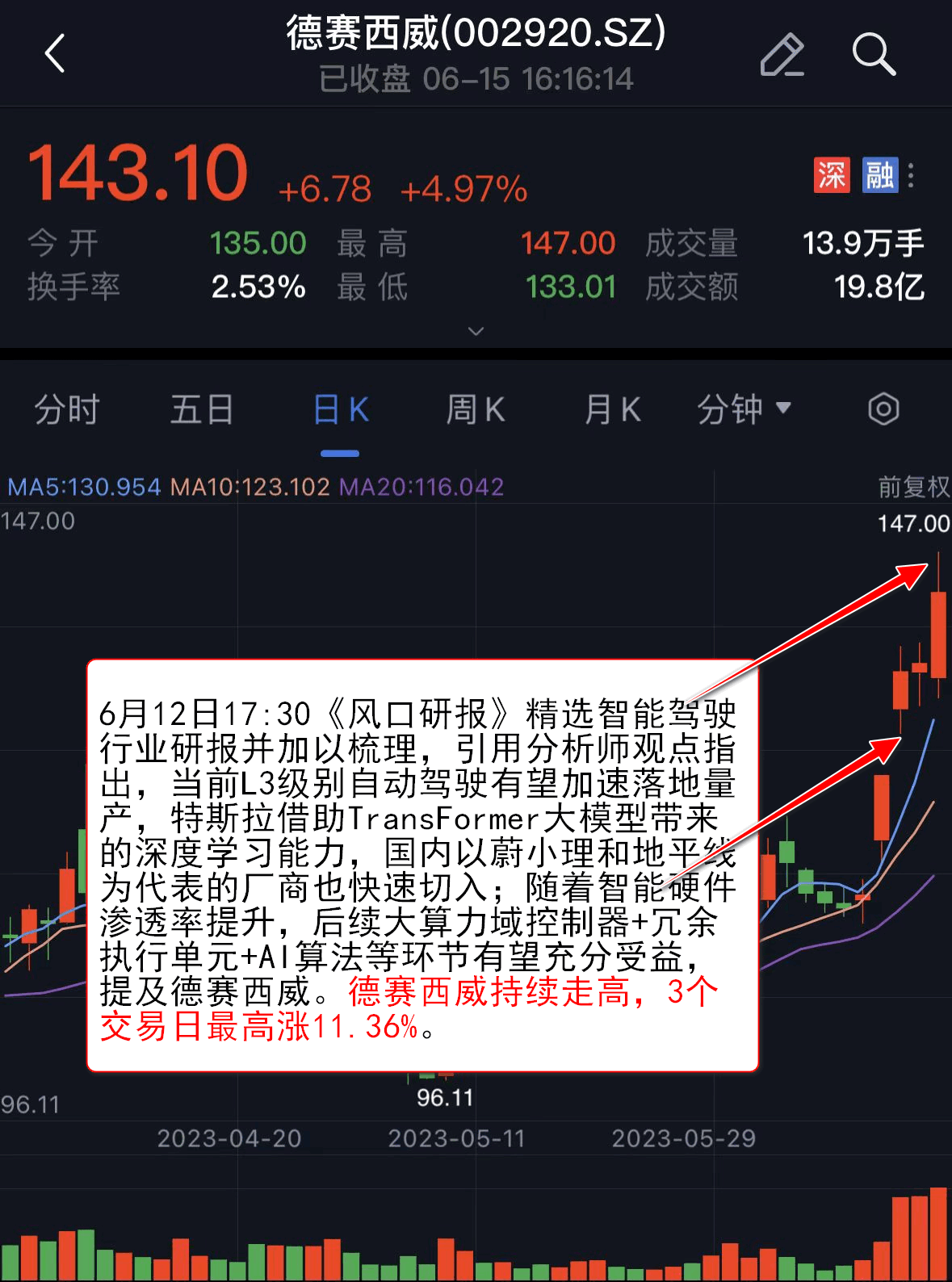The height and width of the screenshot is (1282, 952).
Task: Change the 前复权 adjustment mode
Action: pos(913,487)
